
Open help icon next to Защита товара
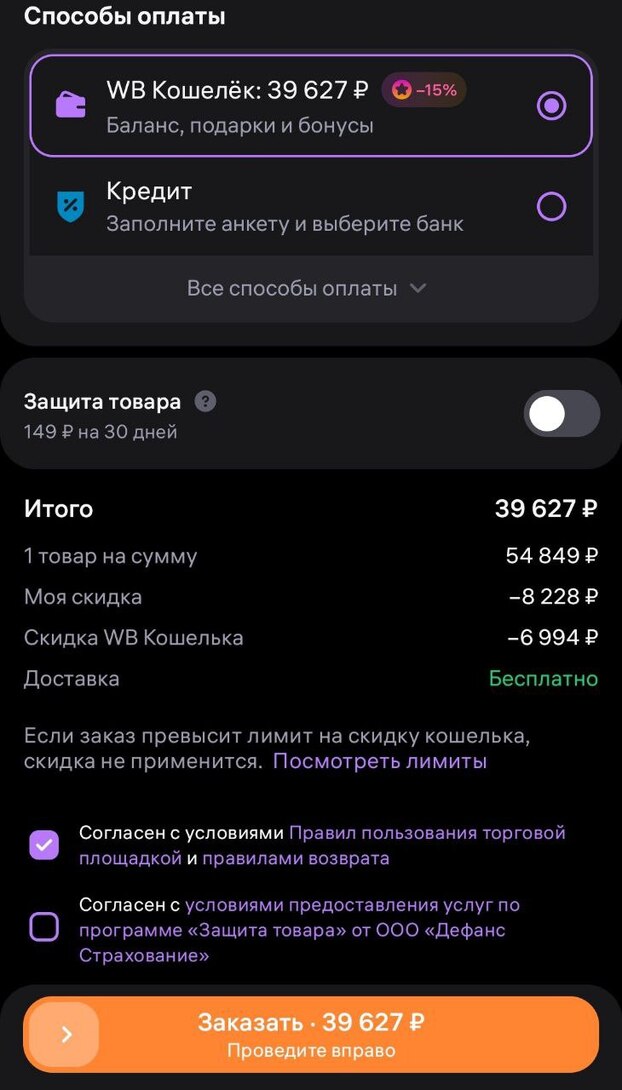click(205, 402)
